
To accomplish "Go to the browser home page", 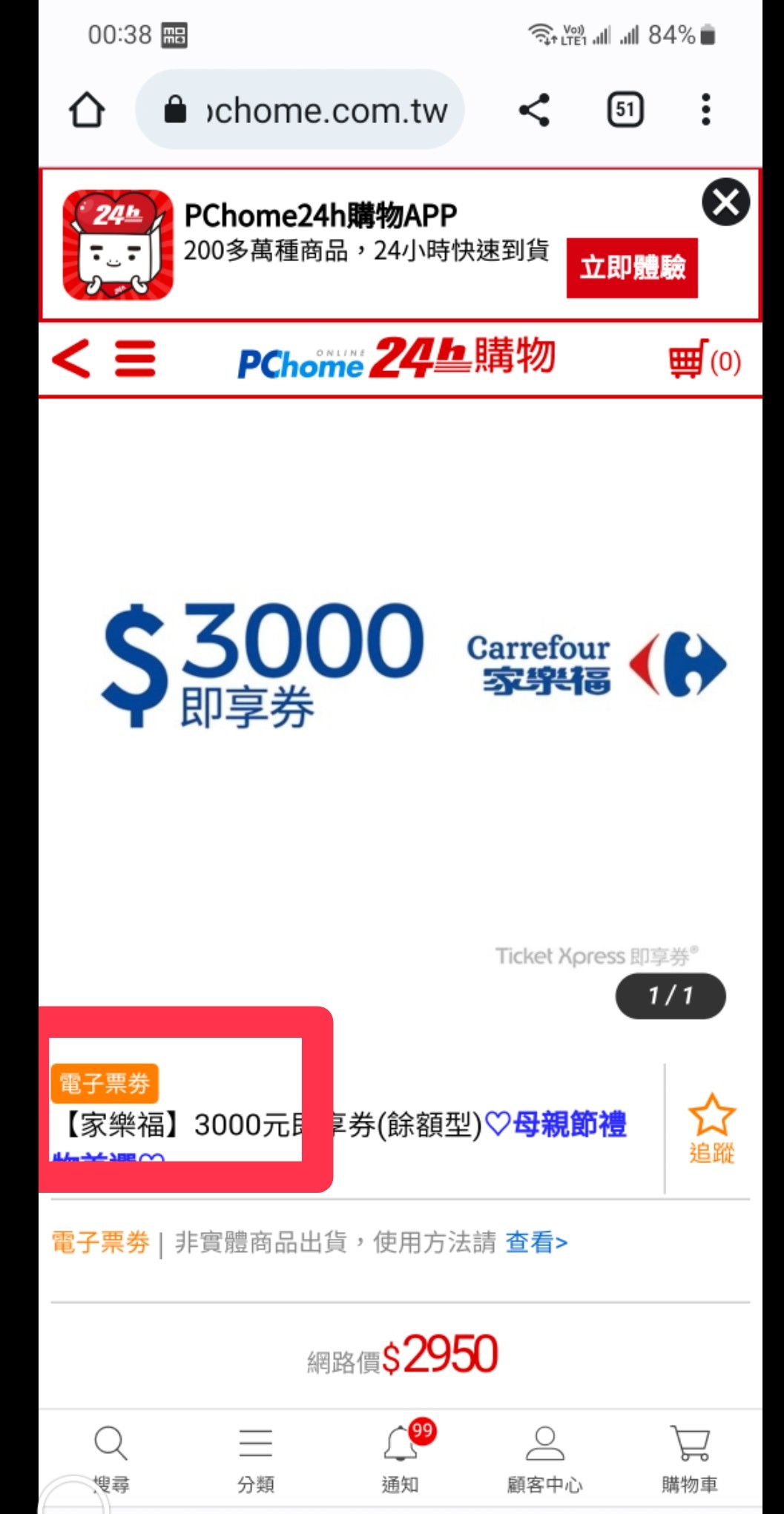I will 87,111.
